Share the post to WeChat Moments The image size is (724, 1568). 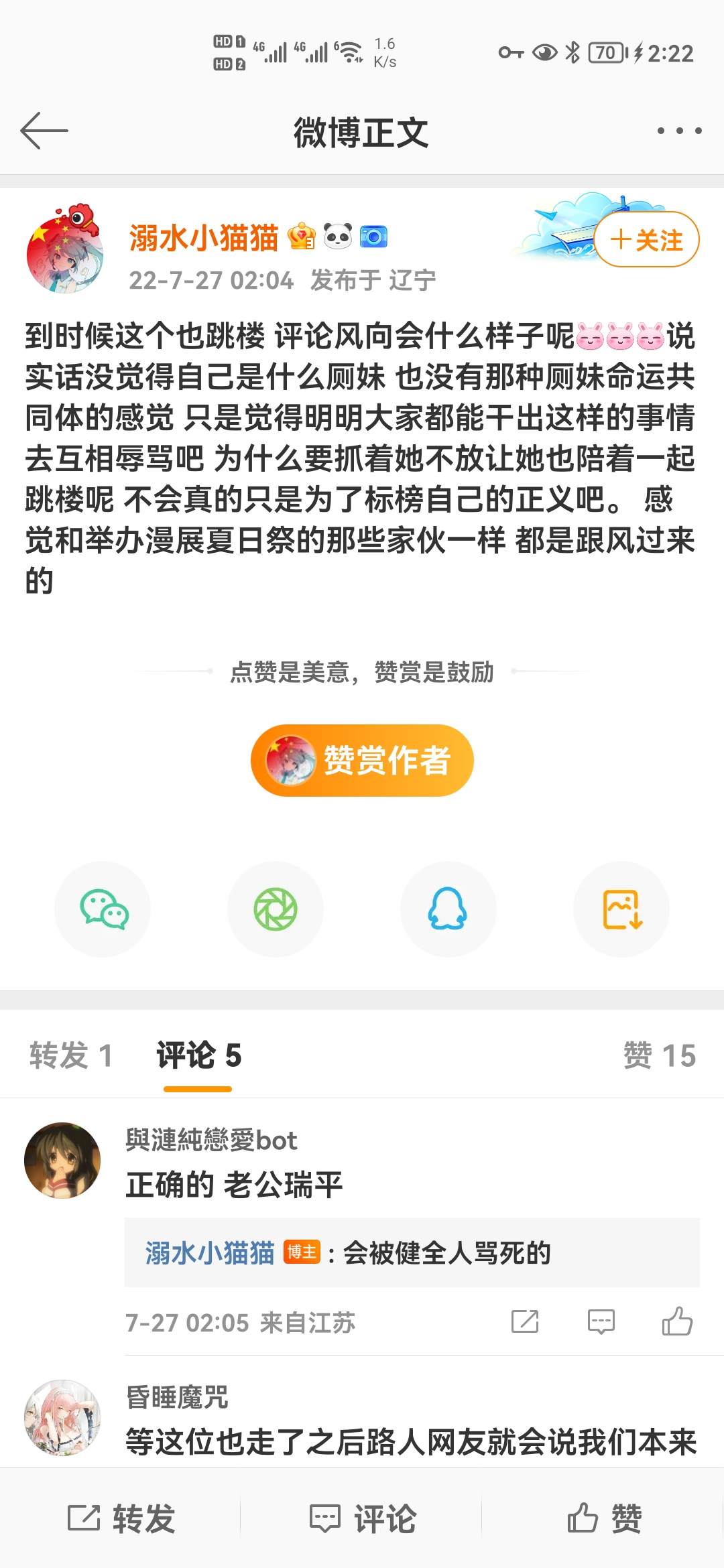[276, 909]
